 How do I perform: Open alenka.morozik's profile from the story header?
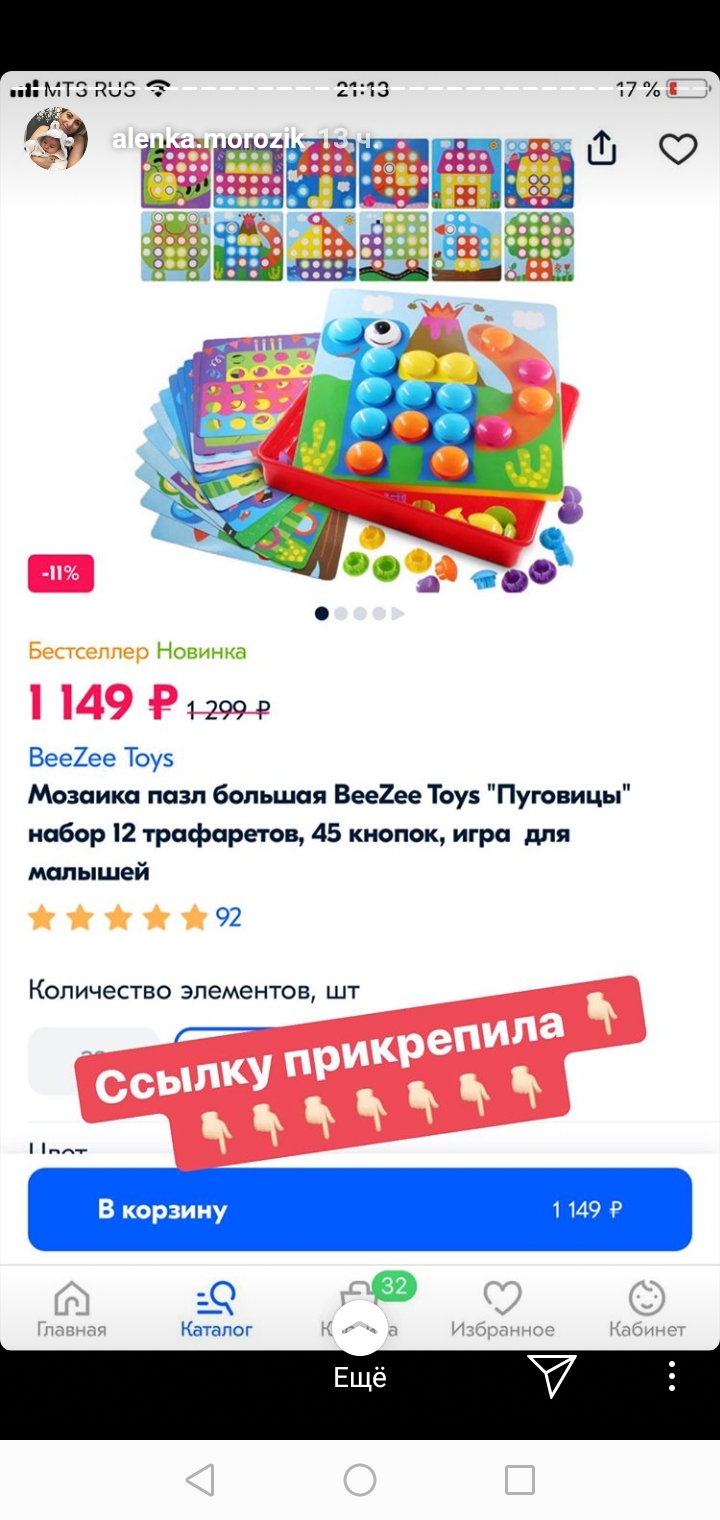(207, 139)
